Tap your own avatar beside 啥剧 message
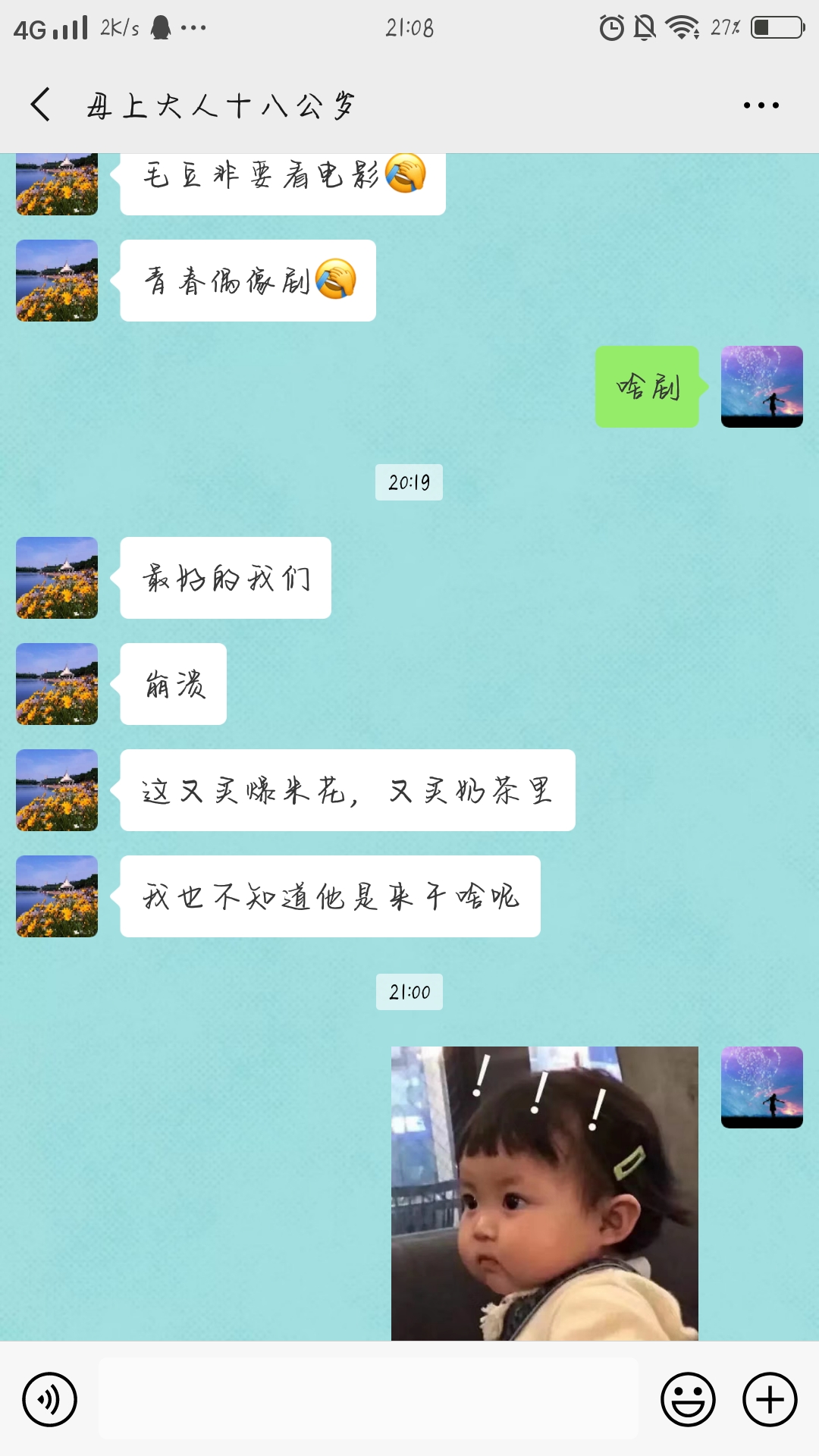The width and height of the screenshot is (819, 1456). click(761, 387)
